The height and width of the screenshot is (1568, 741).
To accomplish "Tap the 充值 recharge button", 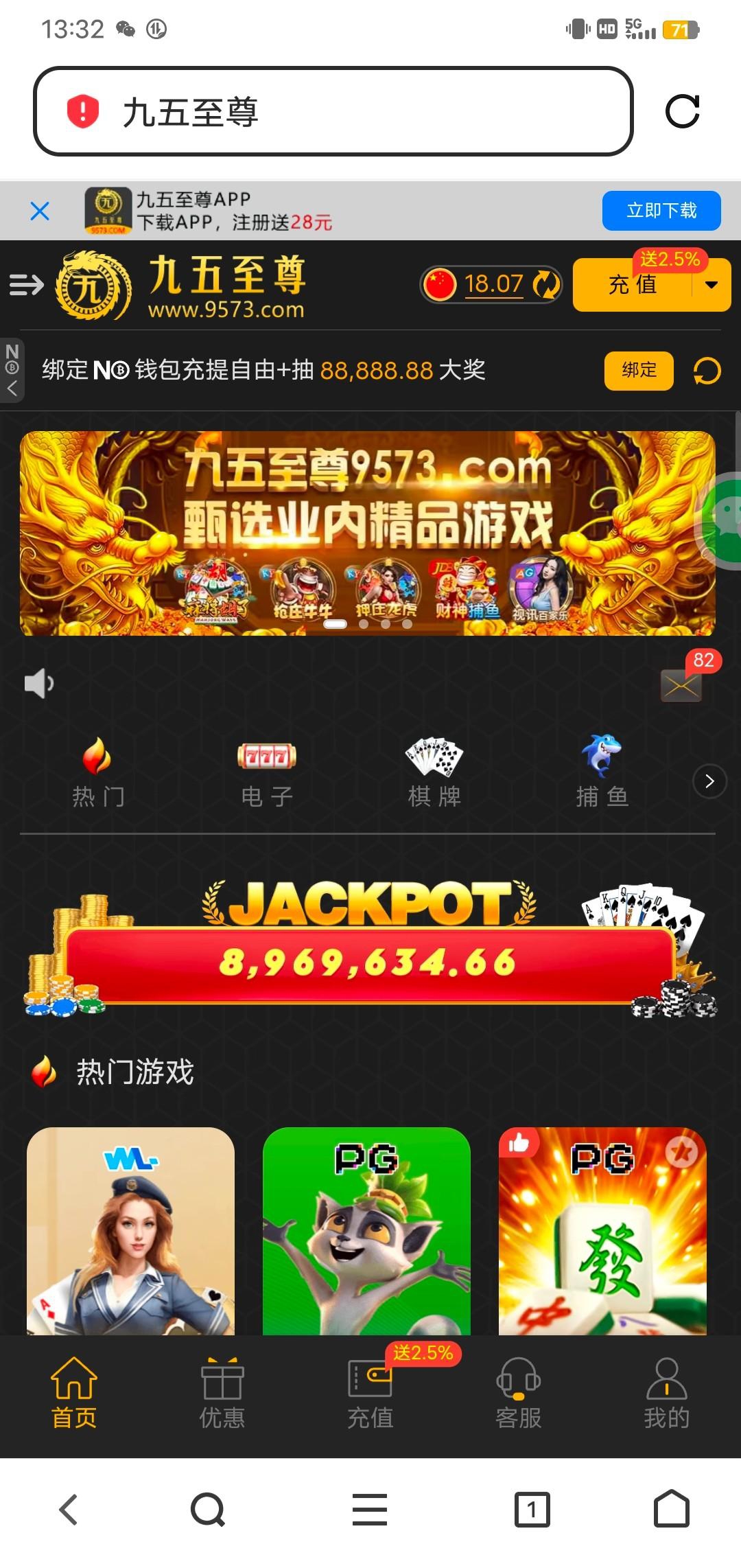I will click(x=633, y=285).
